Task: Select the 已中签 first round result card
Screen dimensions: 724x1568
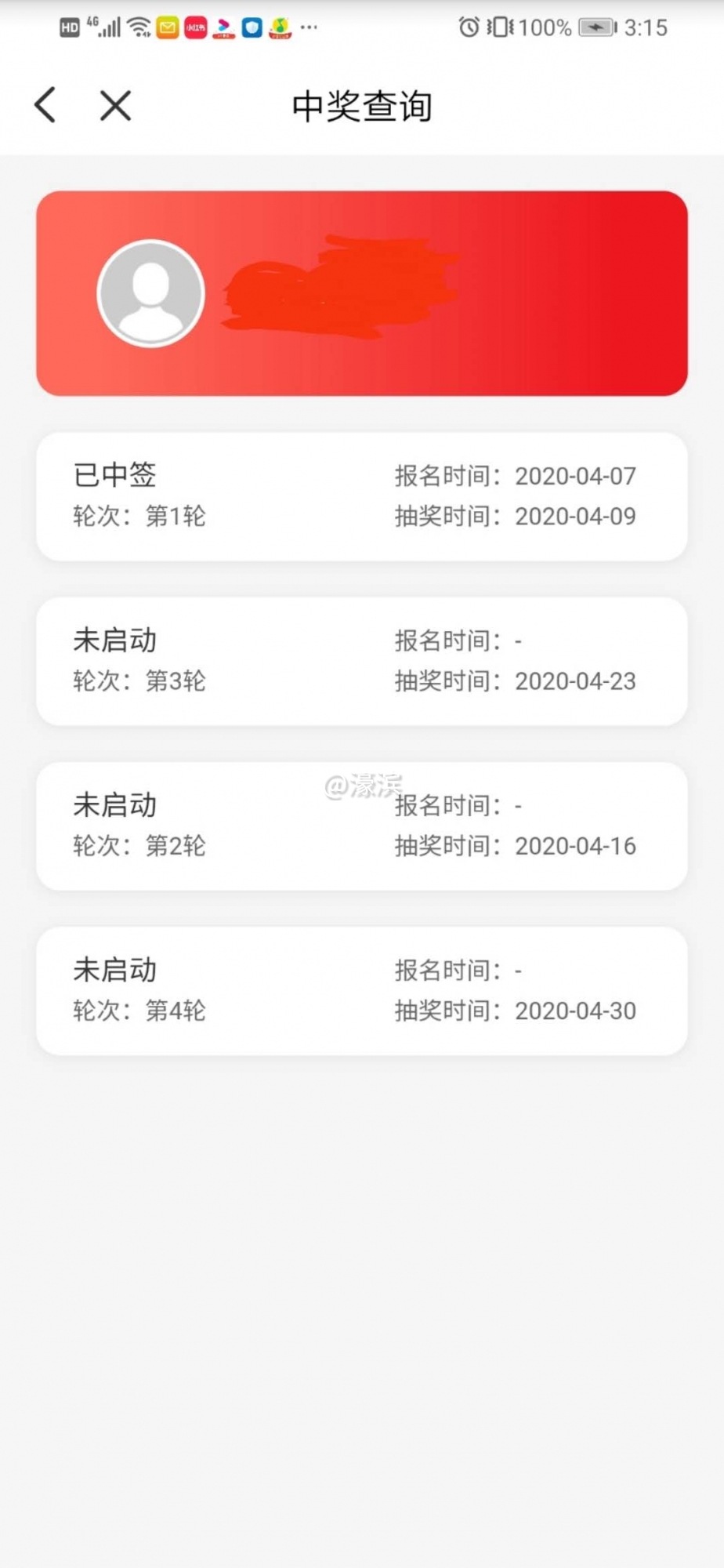Action: (362, 495)
